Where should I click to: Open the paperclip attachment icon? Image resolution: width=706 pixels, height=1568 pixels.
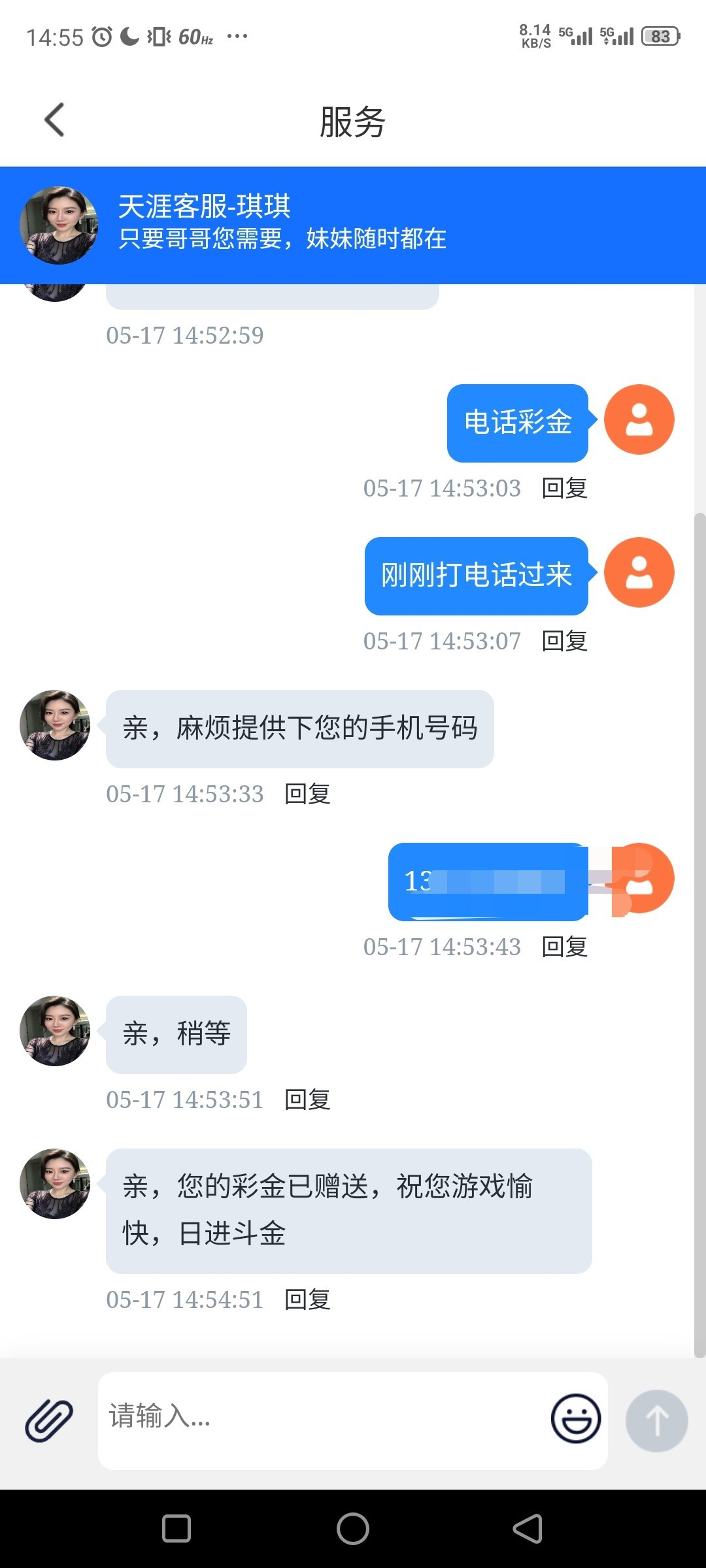point(49,1420)
